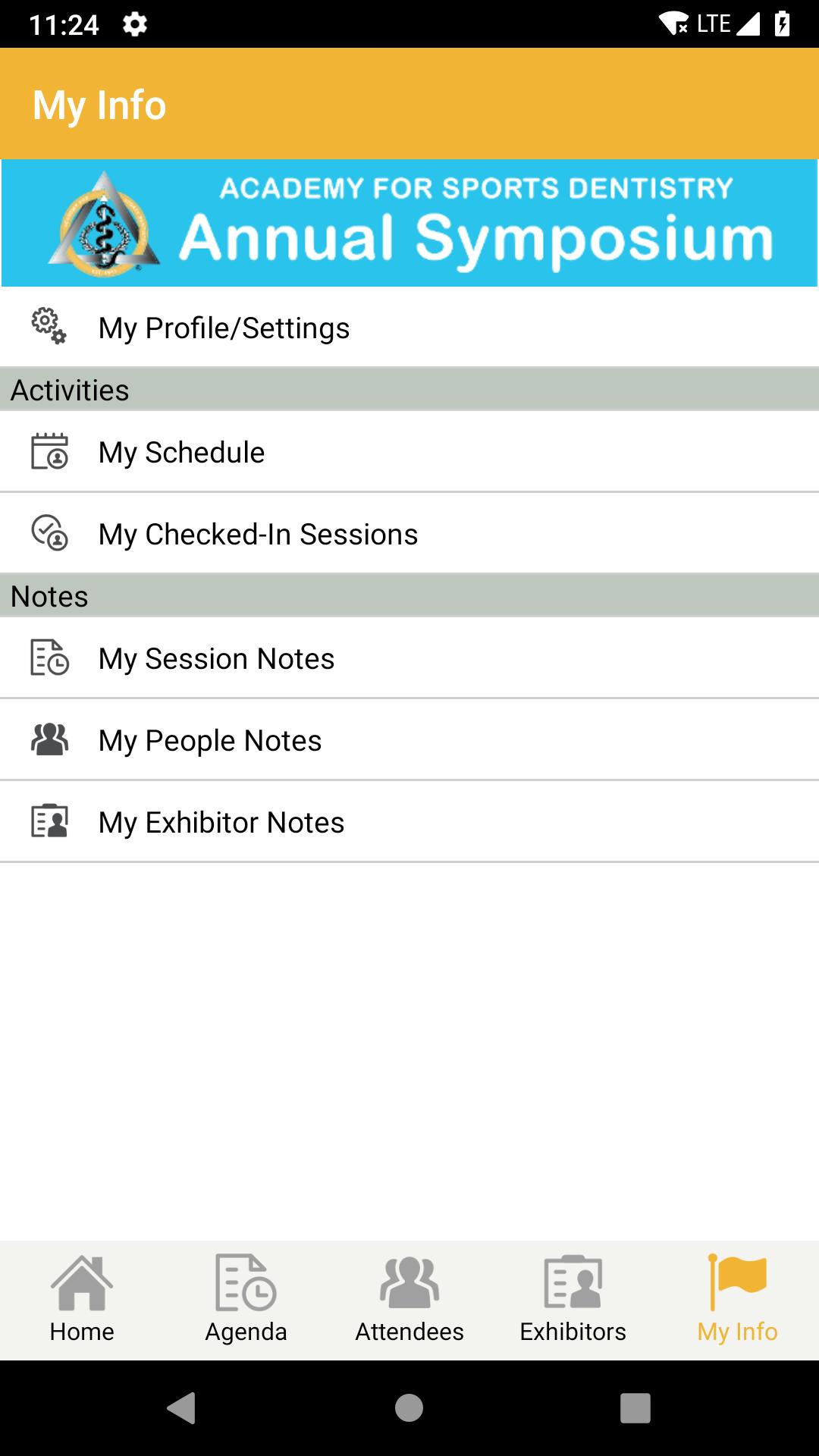This screenshot has height=1456, width=819.
Task: Go to the Exhibitors tab
Action: click(x=573, y=1300)
